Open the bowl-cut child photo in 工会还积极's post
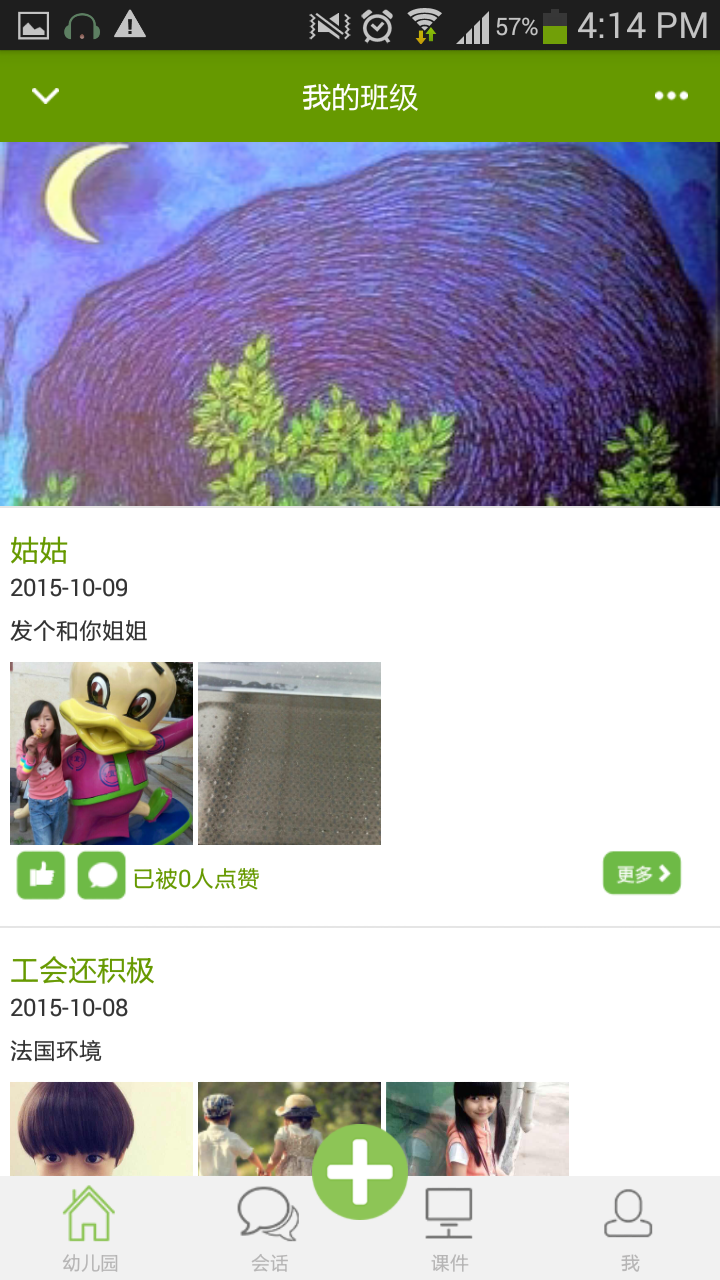Screen dimensions: 720x1280 (101, 1128)
